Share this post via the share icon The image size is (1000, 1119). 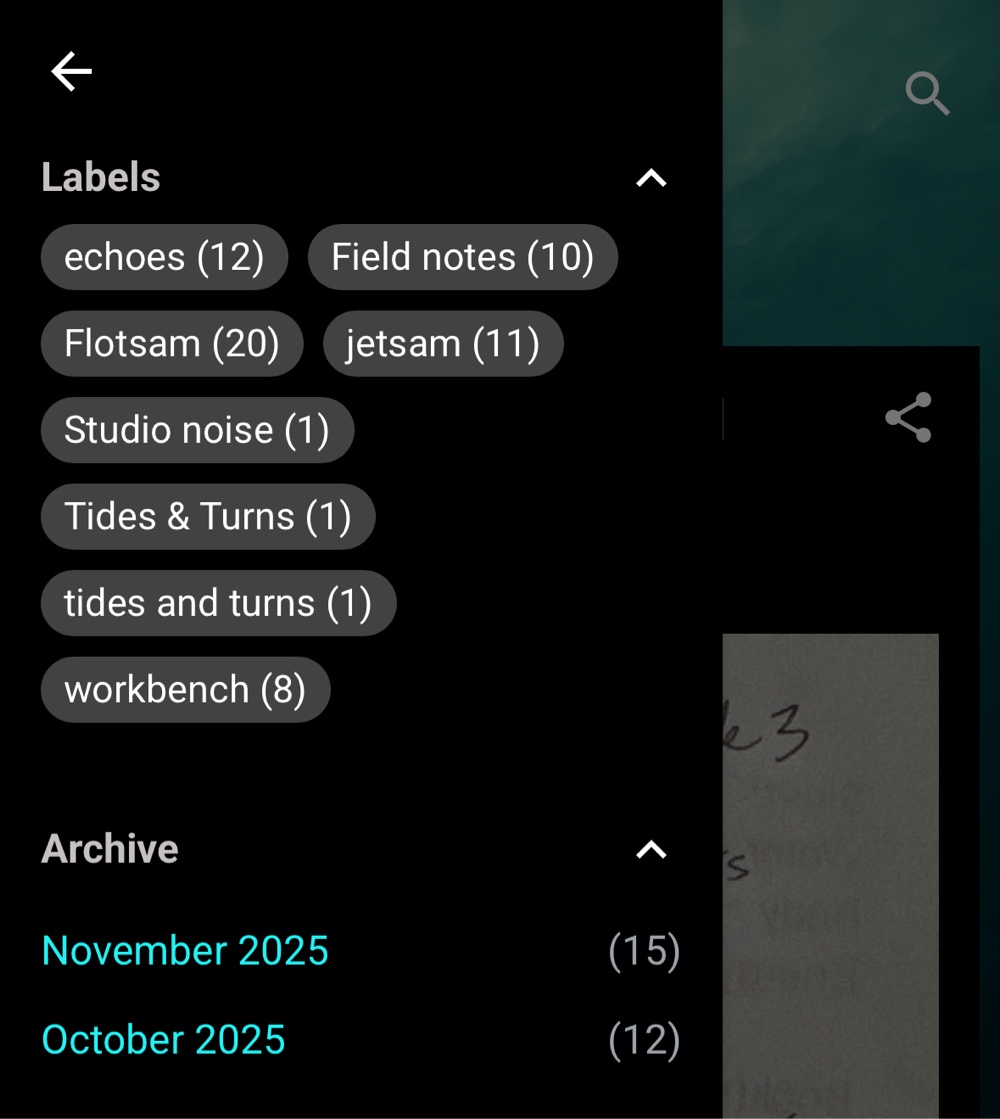pyautogui.click(x=908, y=417)
